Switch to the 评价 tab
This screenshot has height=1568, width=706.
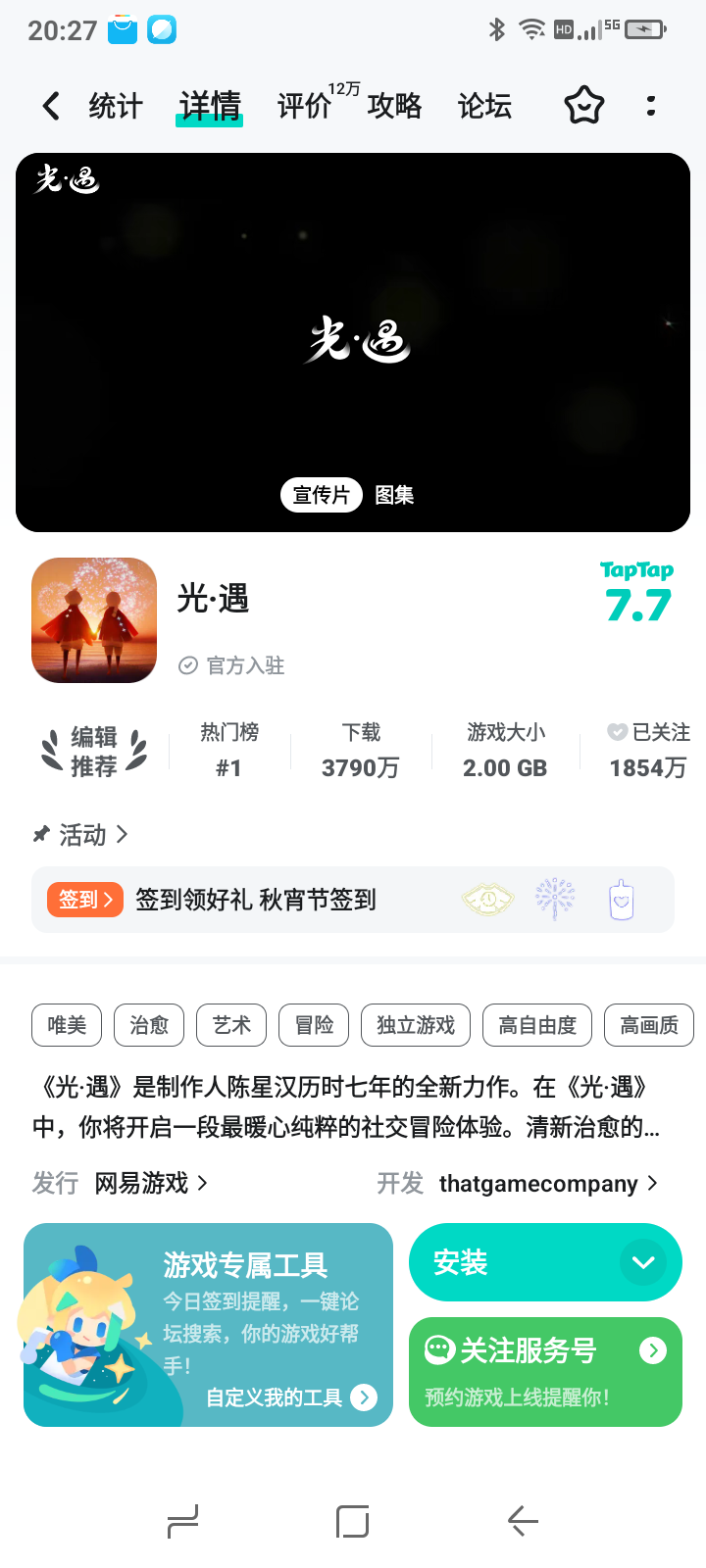coord(304,106)
